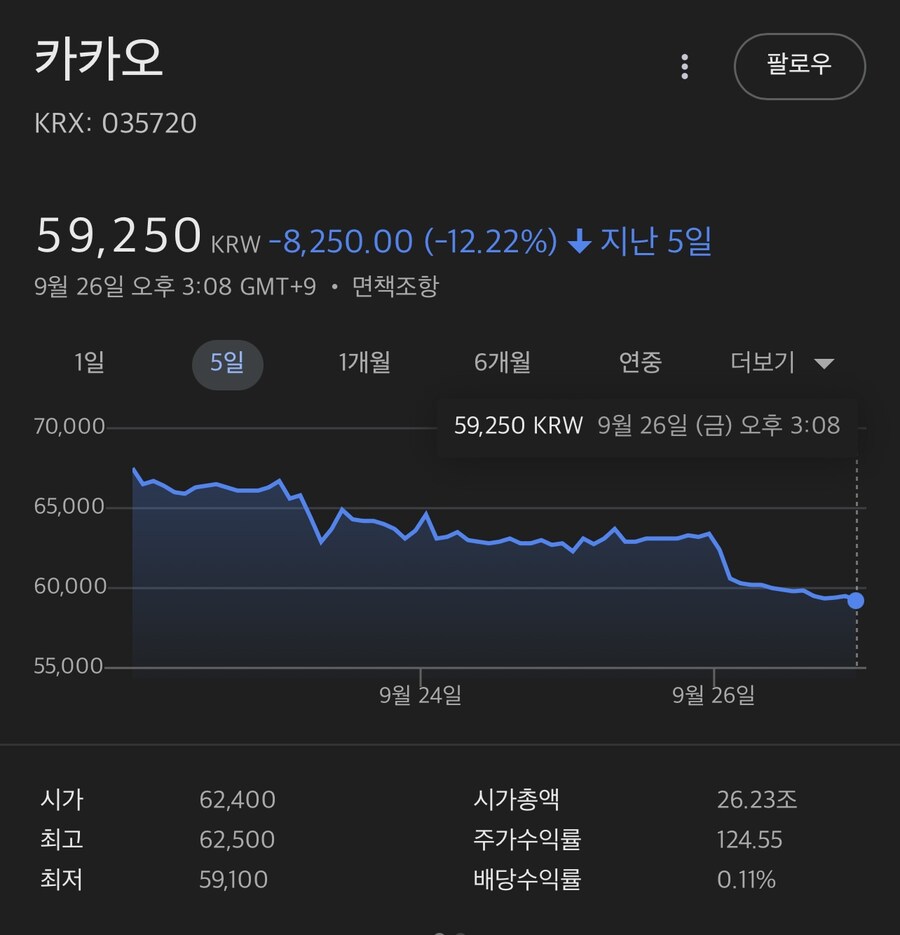Image resolution: width=900 pixels, height=935 pixels.
Task: Open the three-dot overflow menu
Action: coord(684,67)
